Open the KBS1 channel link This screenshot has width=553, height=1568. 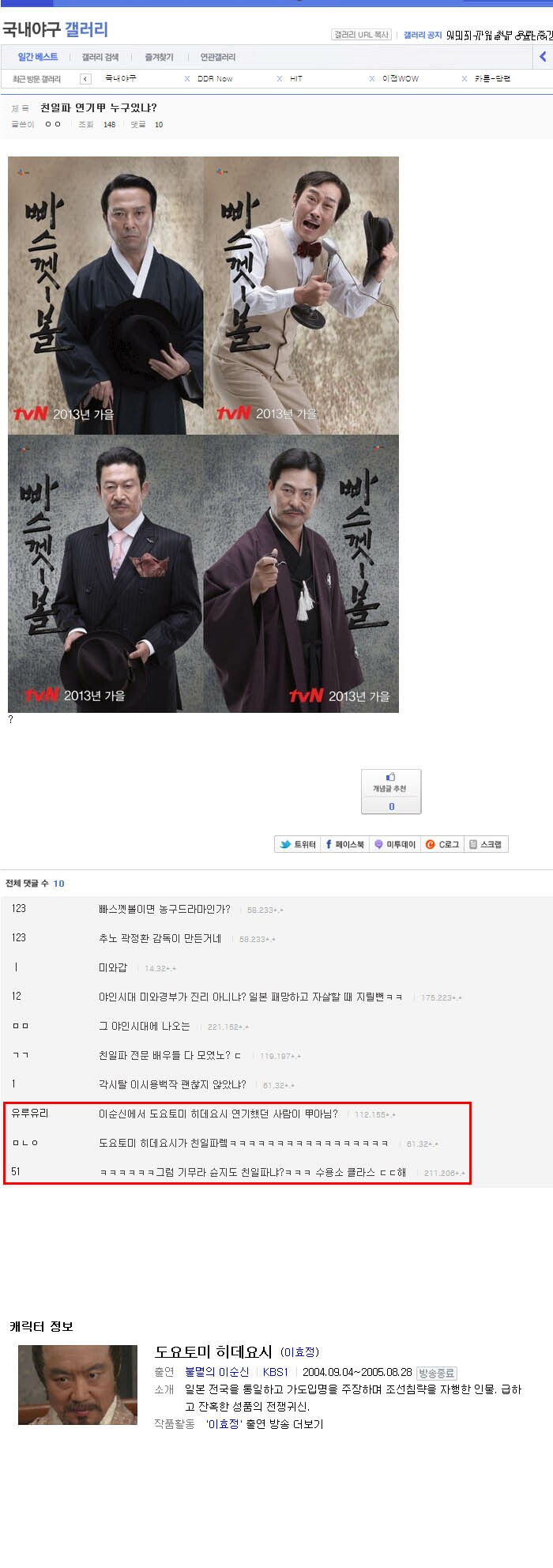(x=276, y=1372)
